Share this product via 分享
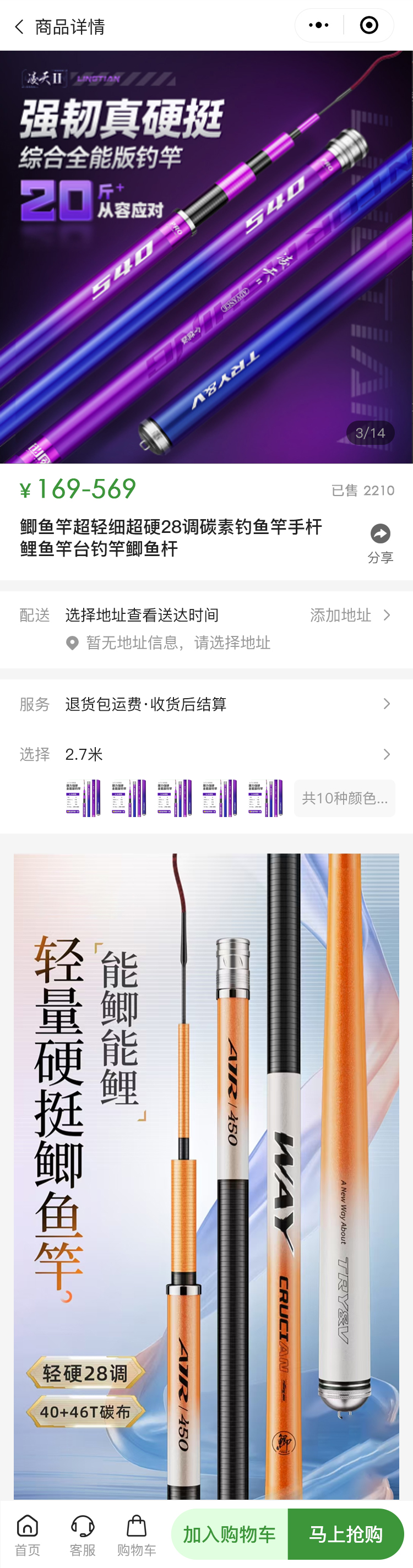The image size is (413, 1568). pyautogui.click(x=380, y=542)
